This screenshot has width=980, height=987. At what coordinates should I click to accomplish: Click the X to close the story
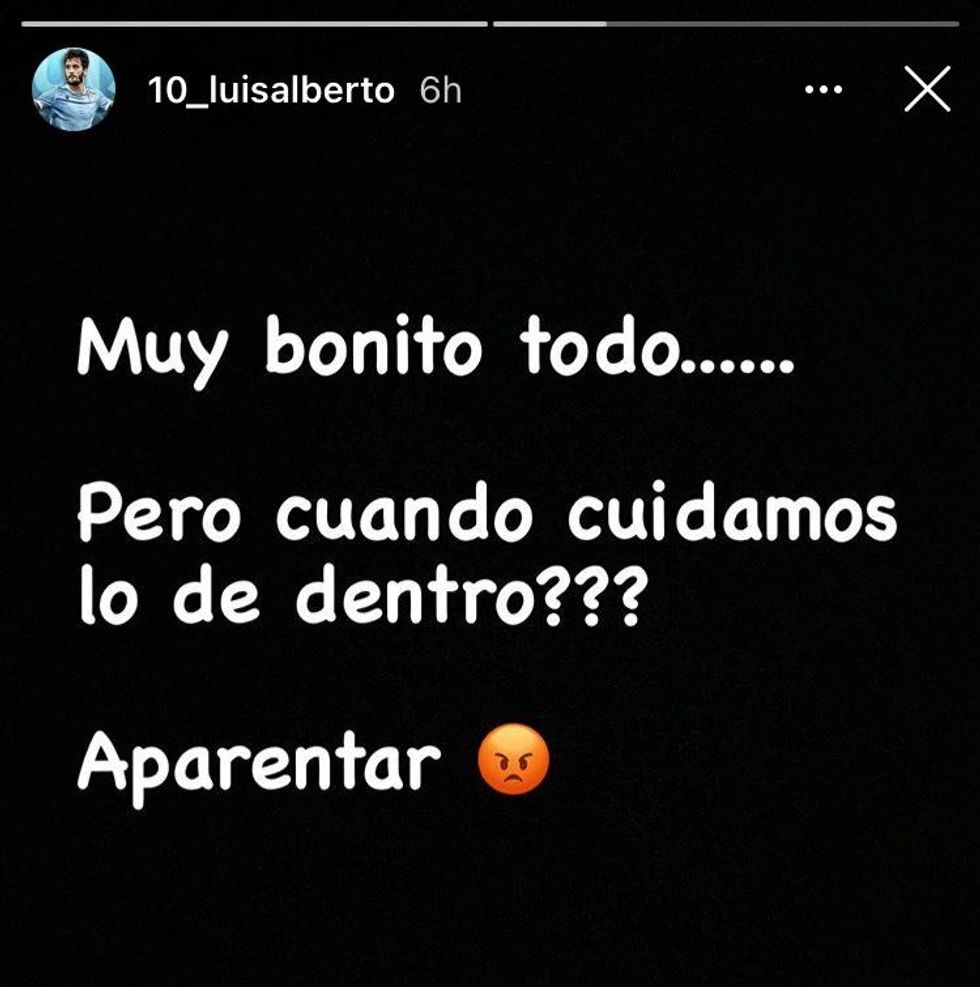tap(926, 88)
